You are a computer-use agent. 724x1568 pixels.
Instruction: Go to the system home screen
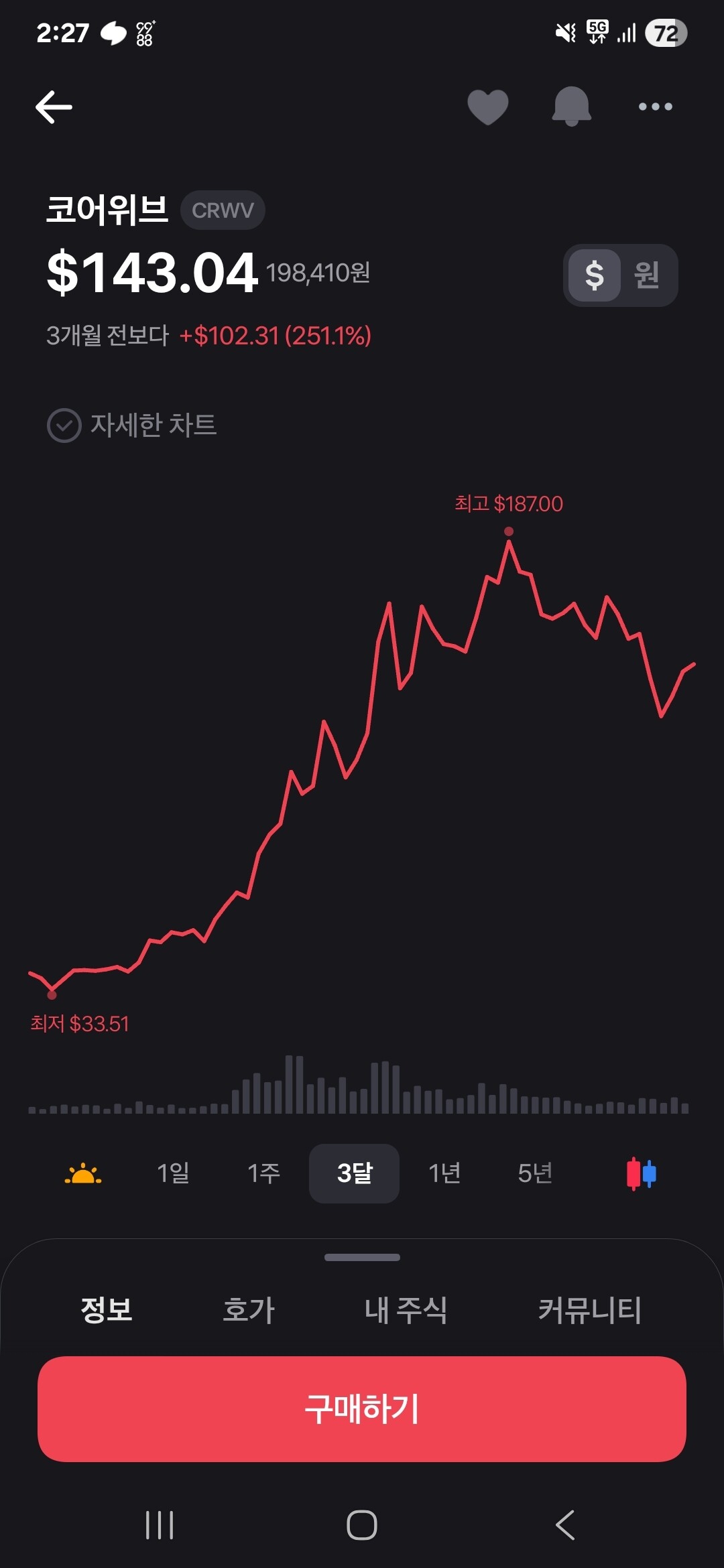[x=362, y=1525]
